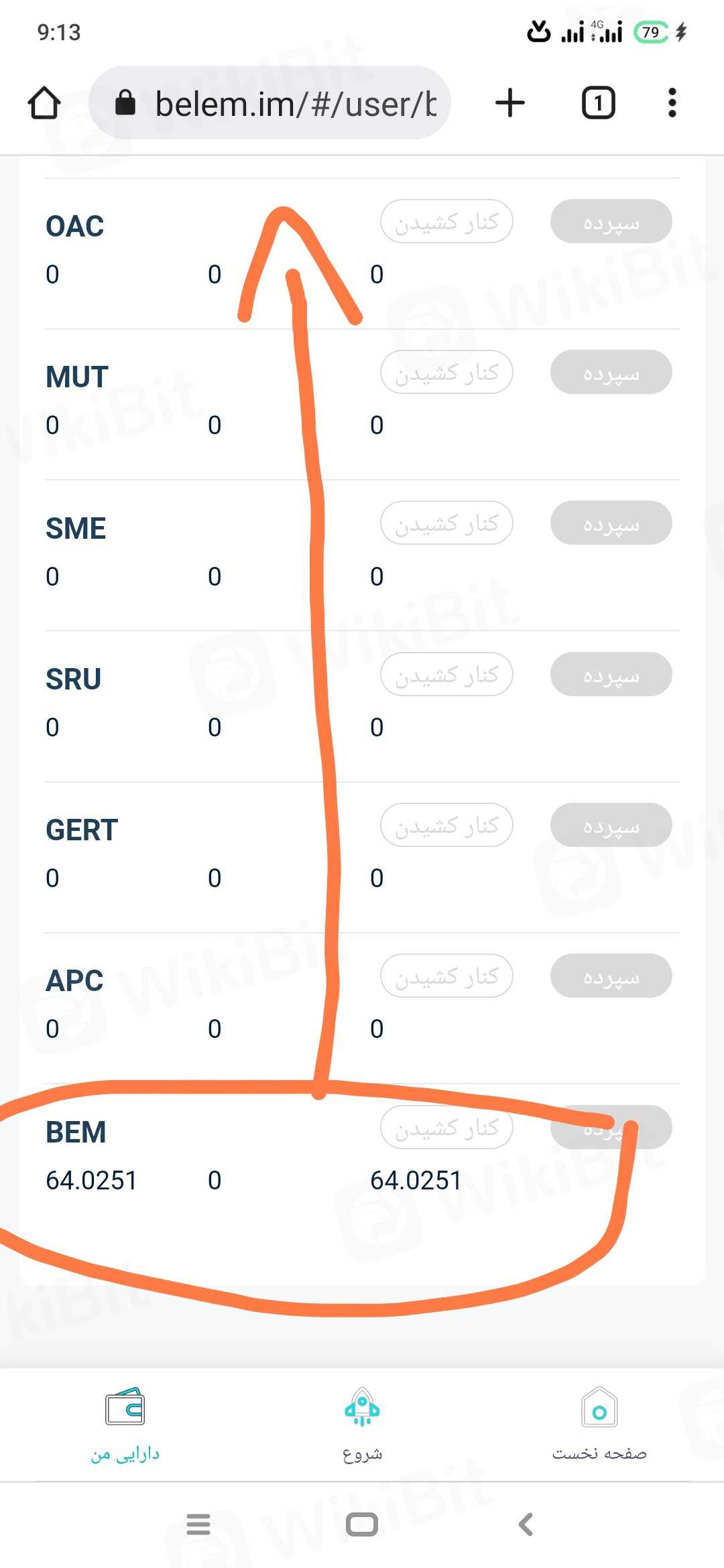The image size is (724, 1568).
Task: Open the tab switcher
Action: tap(598, 103)
